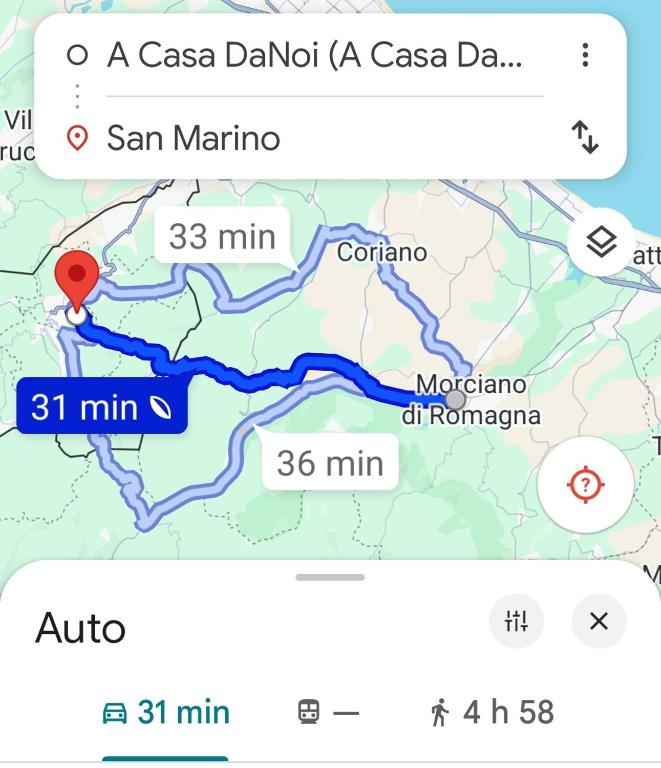Viewport: 661px width, 768px height.
Task: Edit the starting point A Casa DaNoi
Action: pyautogui.click(x=314, y=55)
